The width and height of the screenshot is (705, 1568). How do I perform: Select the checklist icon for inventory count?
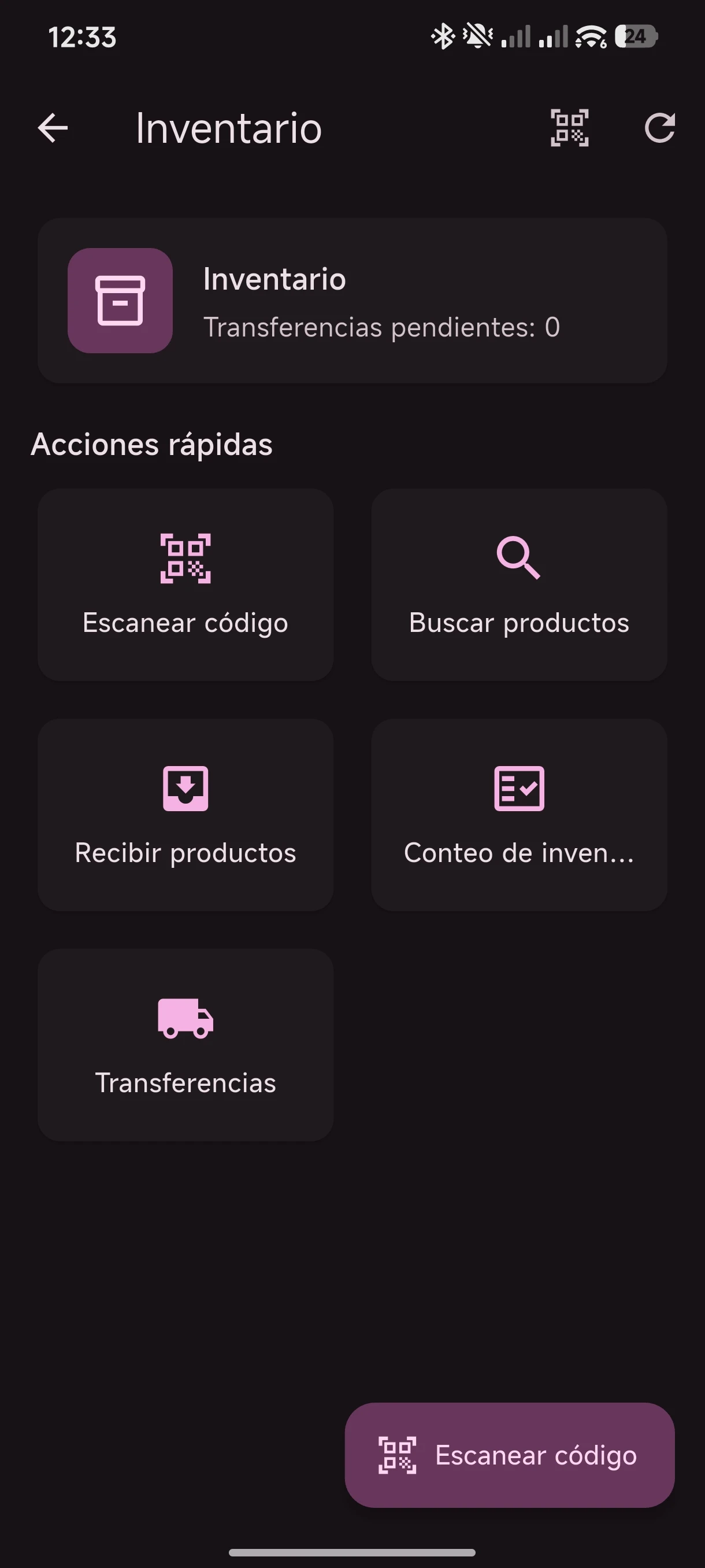518,789
